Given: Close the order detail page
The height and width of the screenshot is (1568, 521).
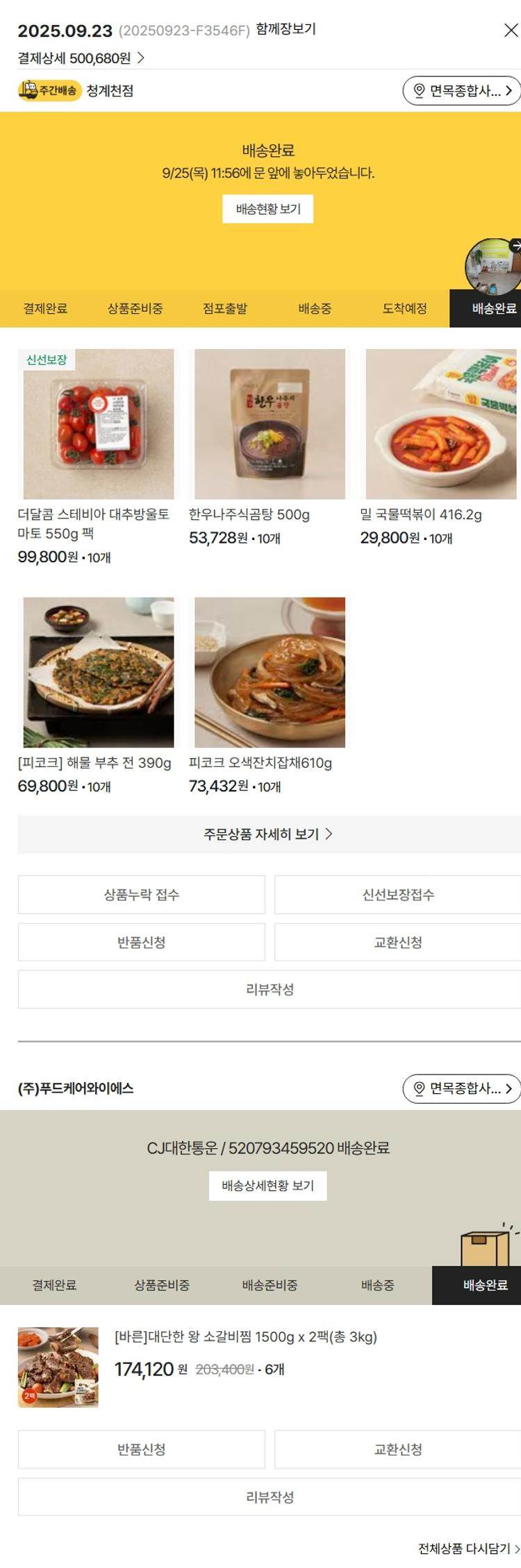Looking at the screenshot, I should (511, 31).
